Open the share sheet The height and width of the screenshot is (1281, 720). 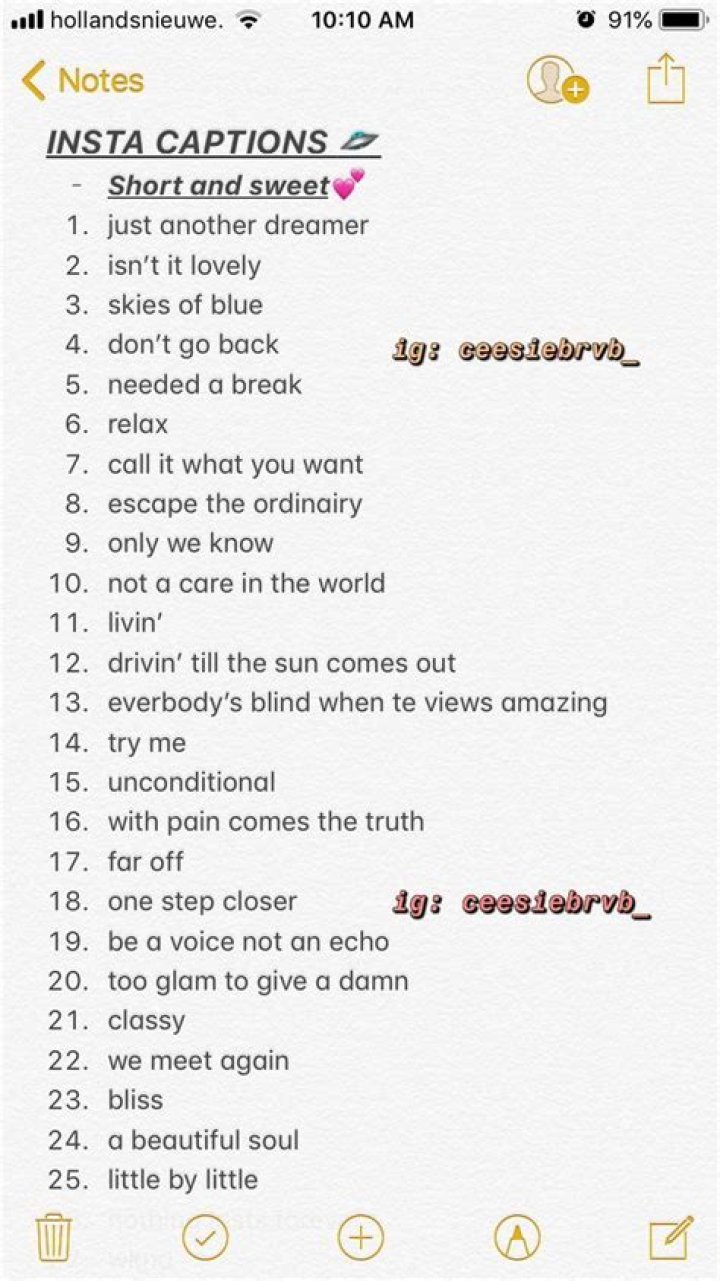[666, 79]
